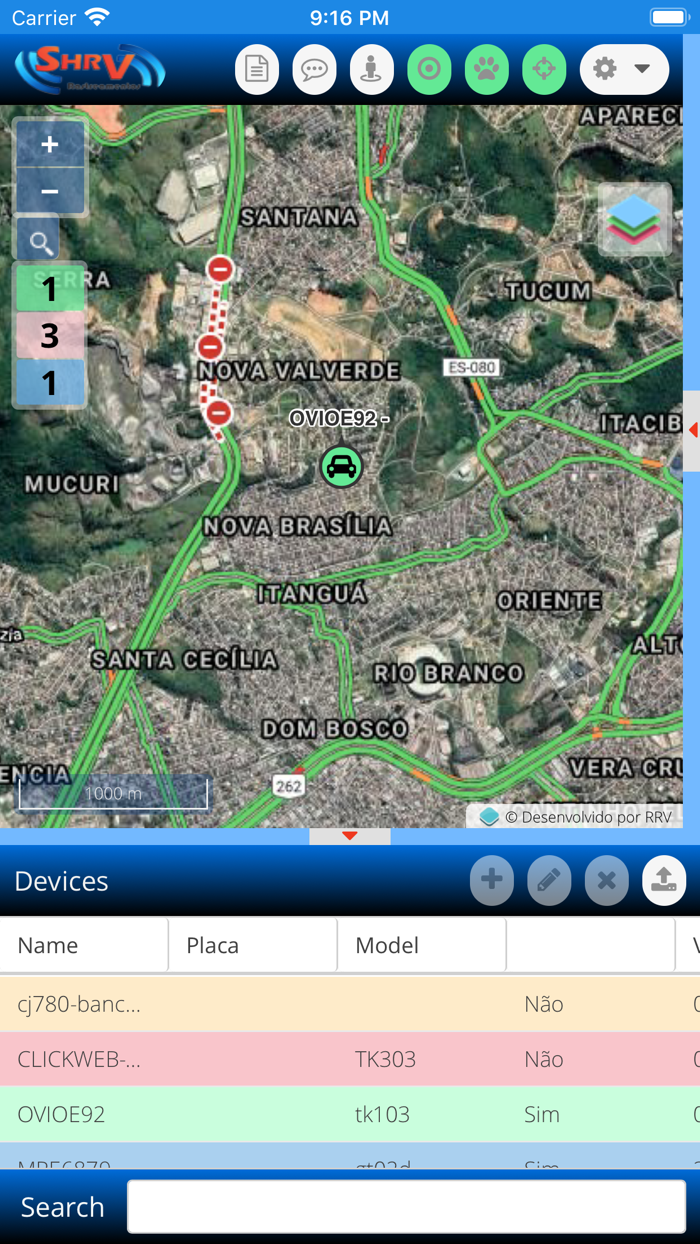Expand the side panel with red arrow
The height and width of the screenshot is (1244, 700).
click(x=692, y=430)
